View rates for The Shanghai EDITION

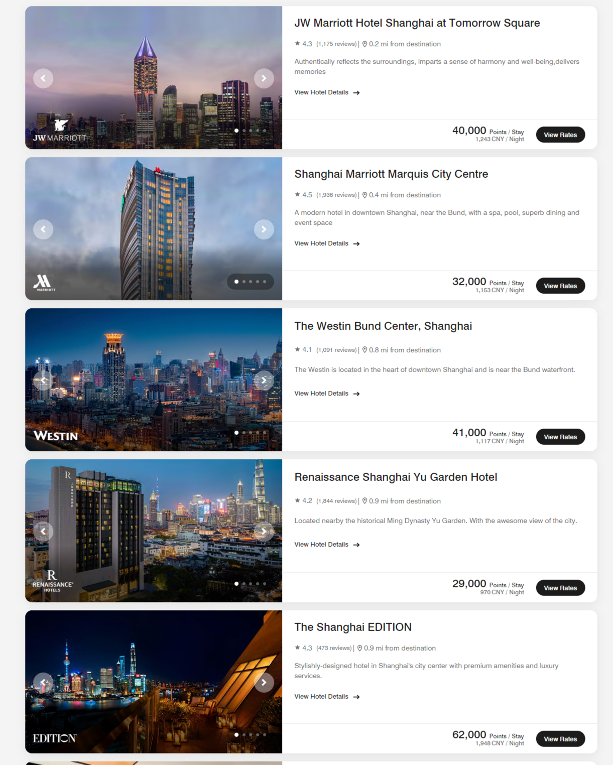pos(560,739)
